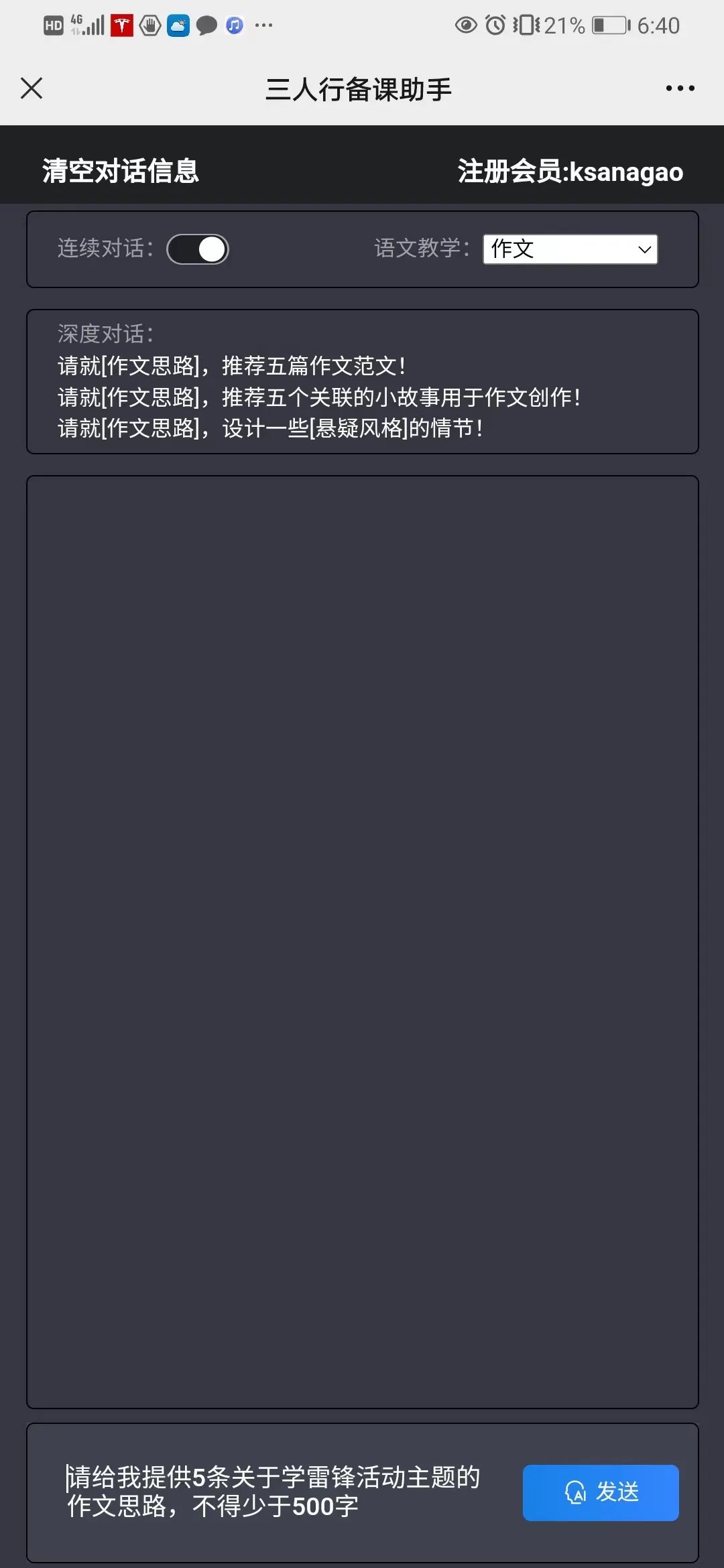724x1568 pixels.
Task: Focus the message input about 学雷锋活动主题
Action: click(274, 1492)
